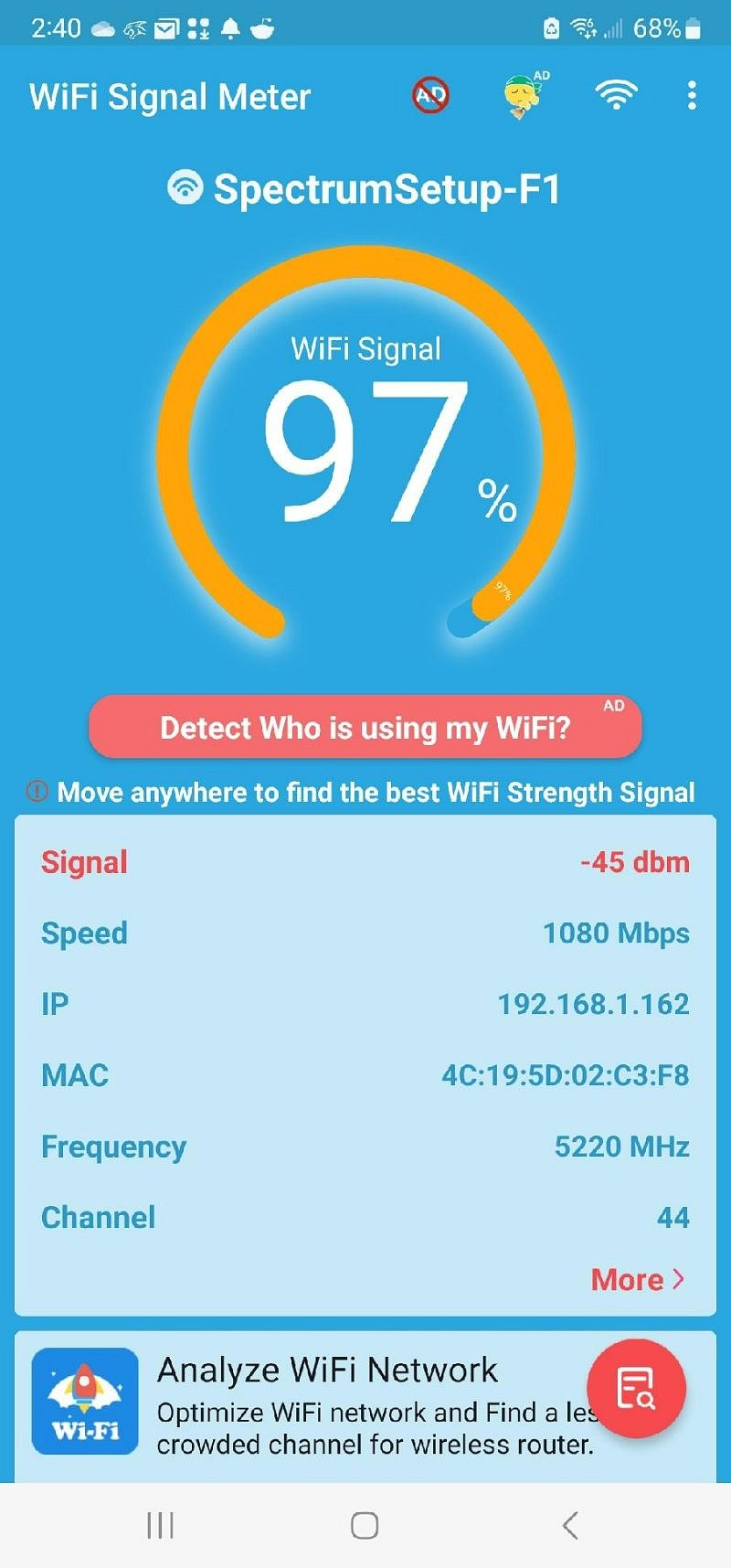Open the three-dot overflow menu
731x1568 pixels.
pos(692,95)
